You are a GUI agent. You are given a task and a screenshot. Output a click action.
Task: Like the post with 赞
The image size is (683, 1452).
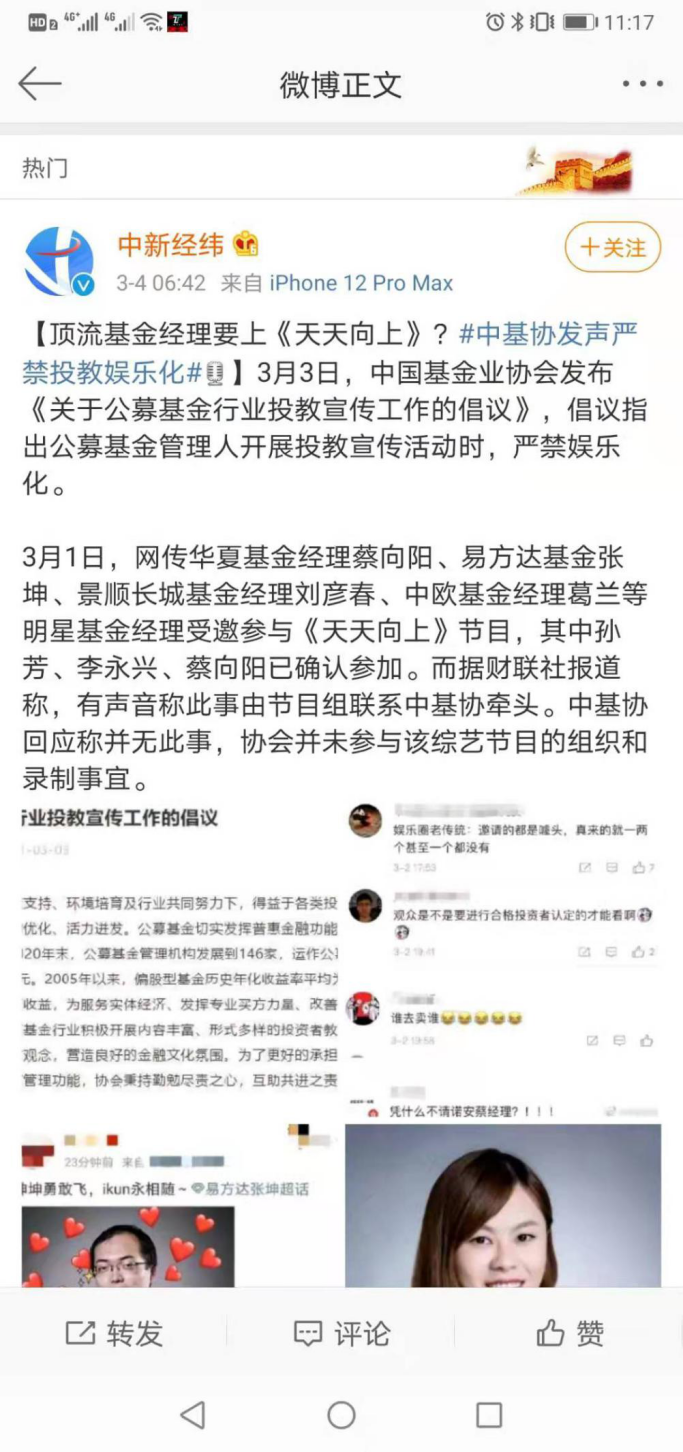pos(570,1333)
